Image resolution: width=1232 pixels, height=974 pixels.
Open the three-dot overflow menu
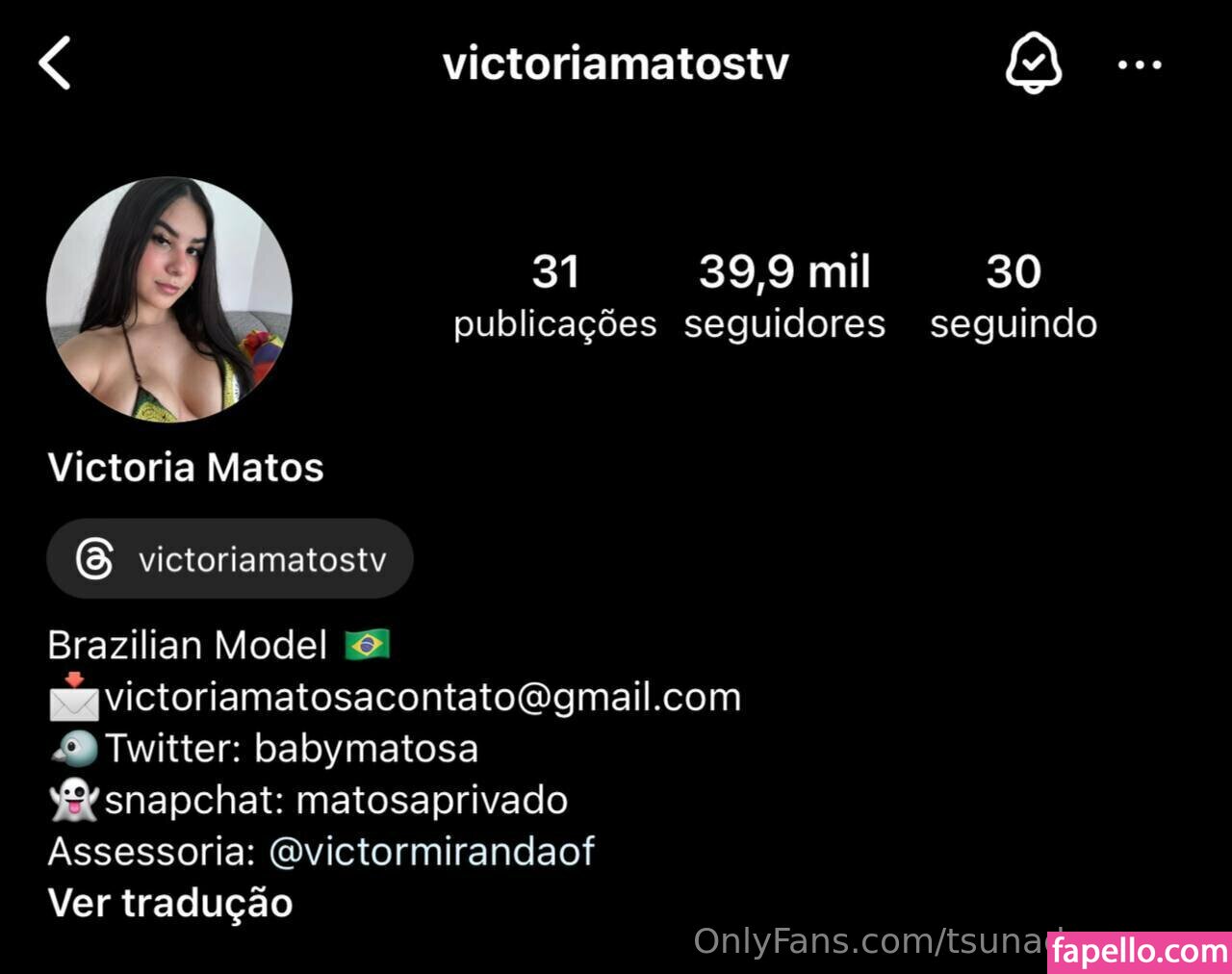[1140, 64]
